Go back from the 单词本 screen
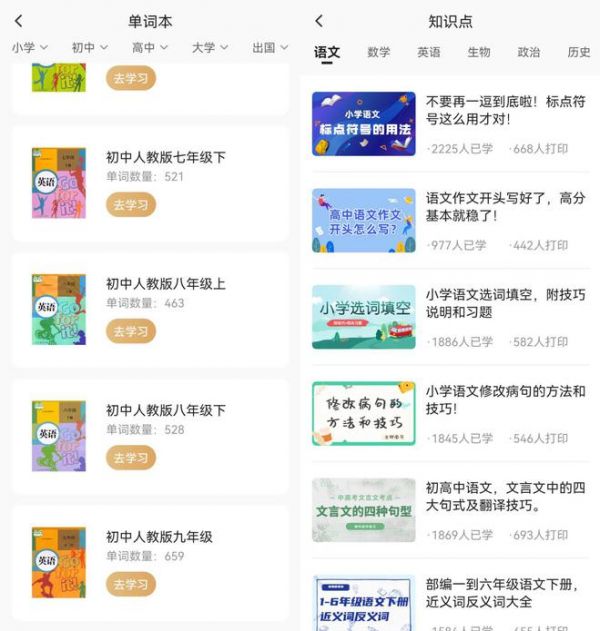This screenshot has width=600, height=631. pyautogui.click(x=19, y=21)
